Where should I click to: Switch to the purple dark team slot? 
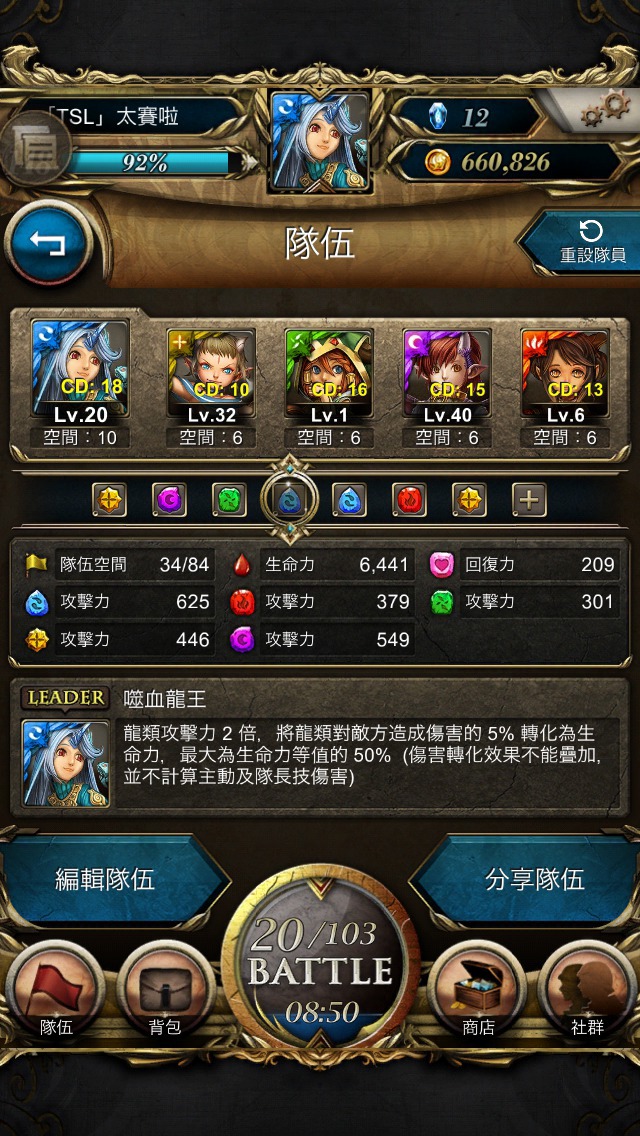pos(169,499)
